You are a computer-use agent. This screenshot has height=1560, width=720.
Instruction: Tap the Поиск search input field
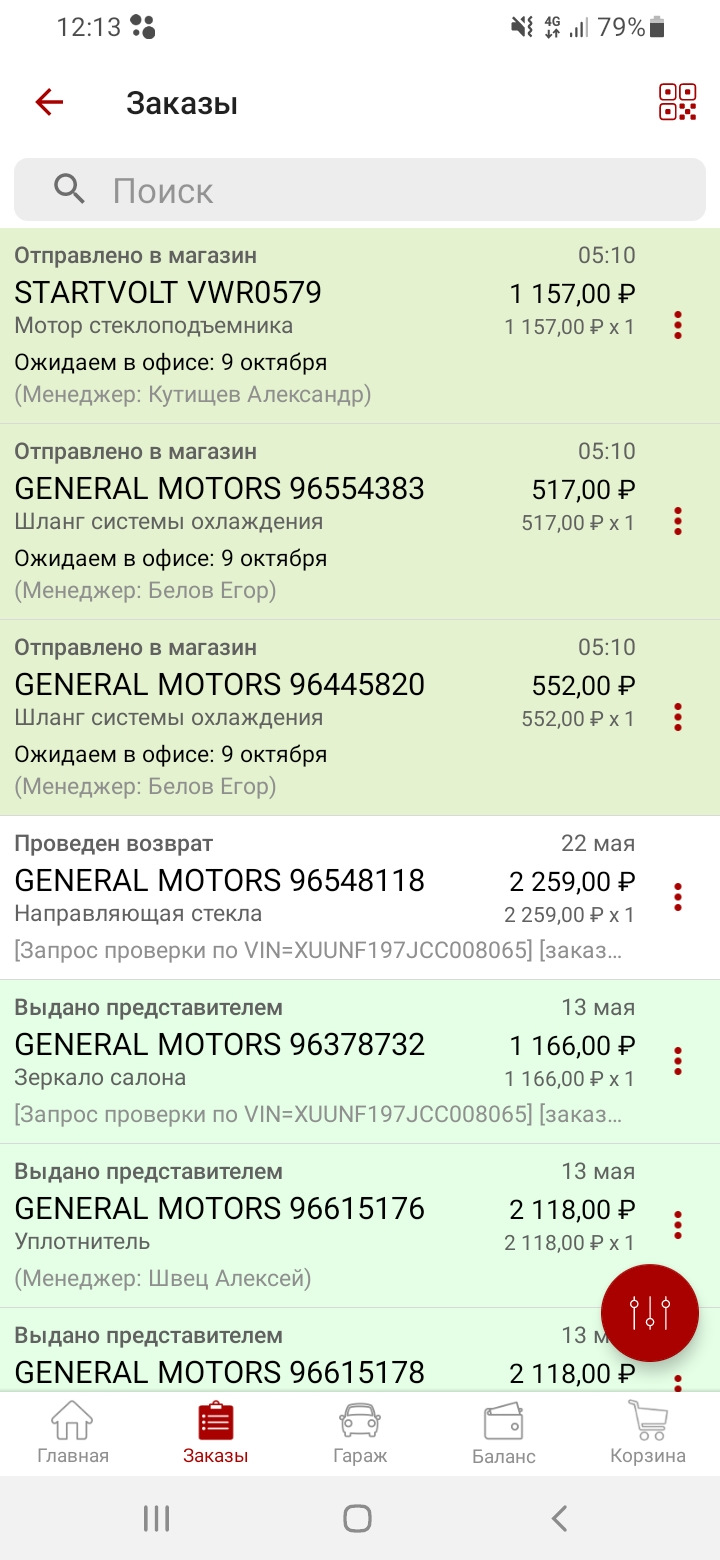point(360,188)
